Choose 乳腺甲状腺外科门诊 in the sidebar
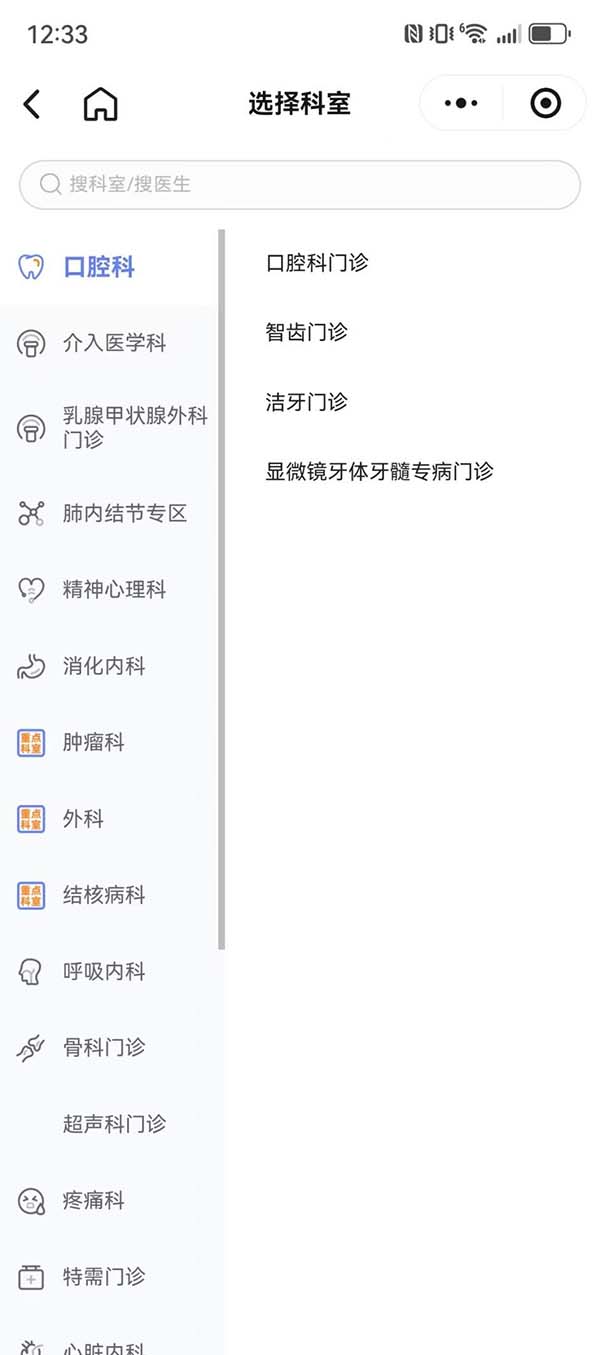This screenshot has width=600, height=1355. [x=134, y=427]
